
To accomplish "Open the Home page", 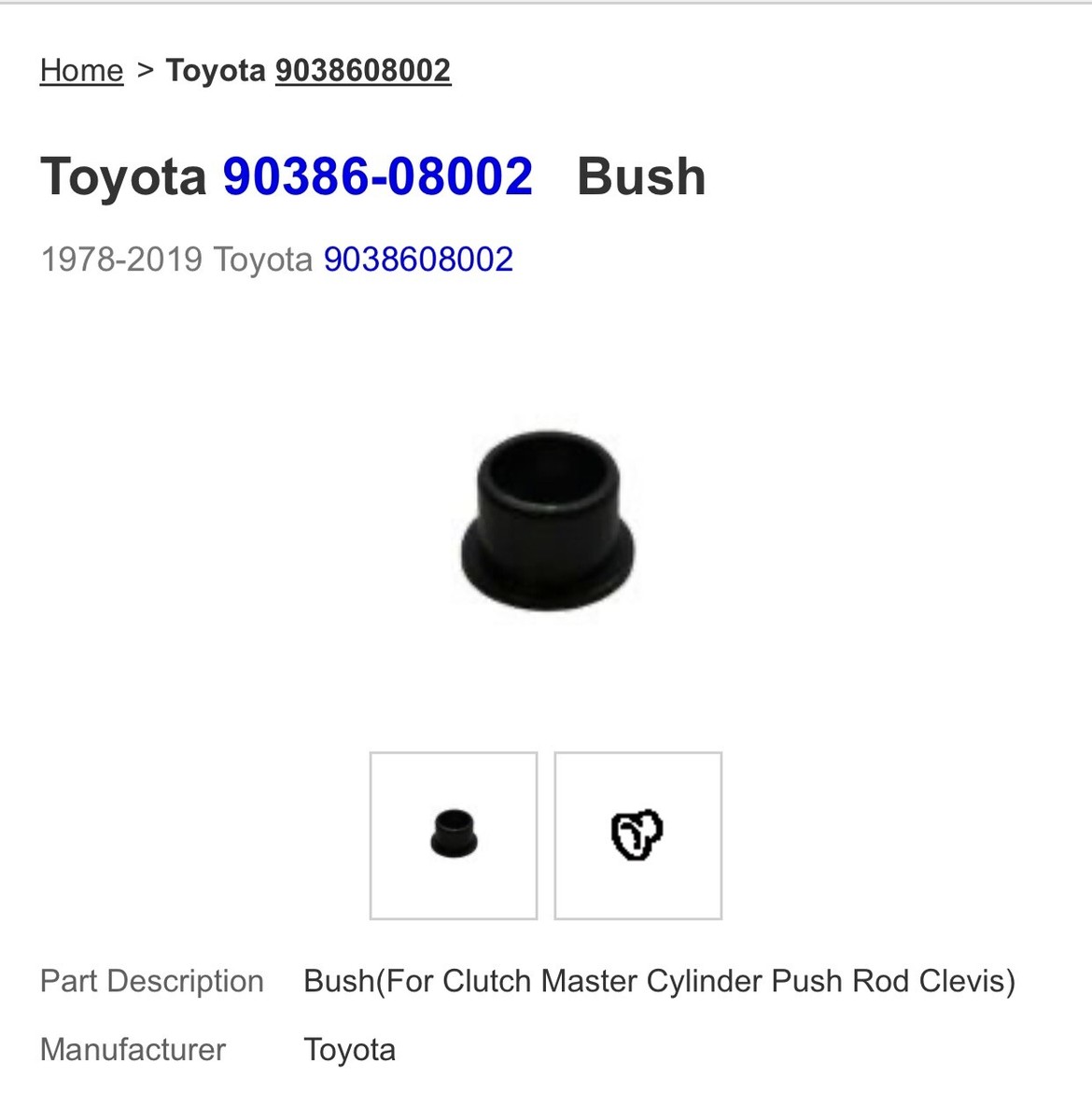I will 80,69.
